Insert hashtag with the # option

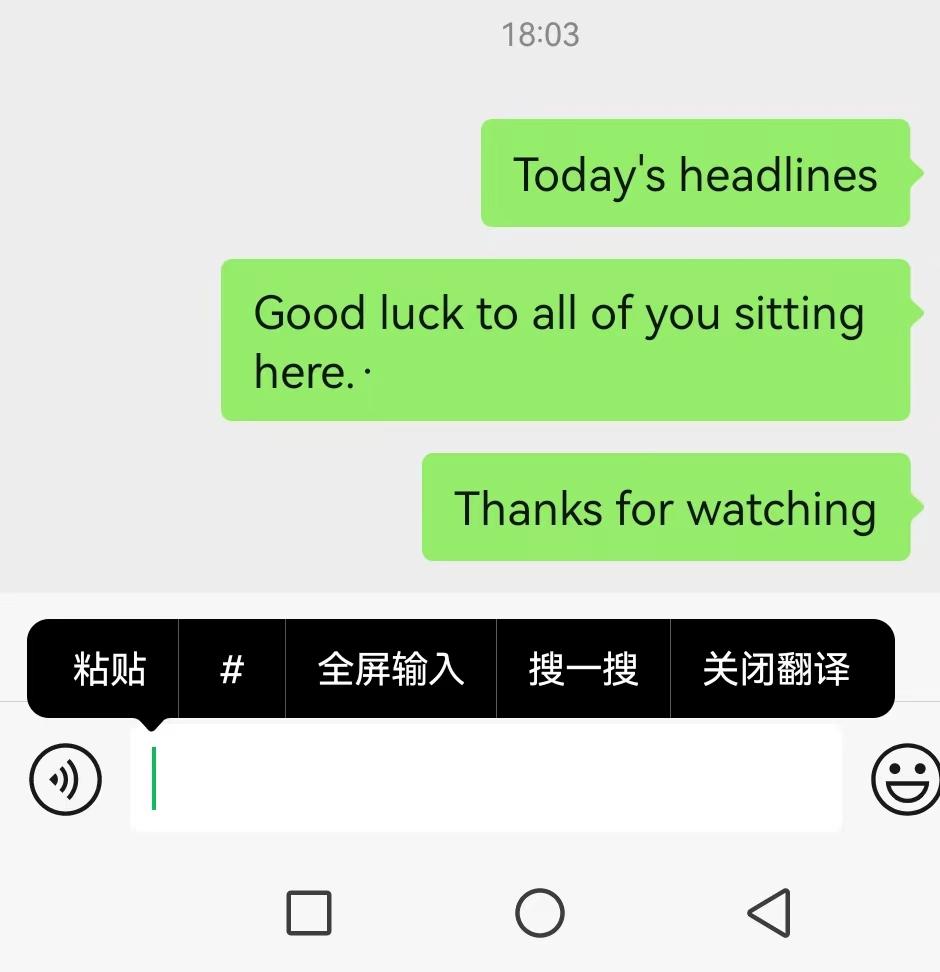point(232,669)
